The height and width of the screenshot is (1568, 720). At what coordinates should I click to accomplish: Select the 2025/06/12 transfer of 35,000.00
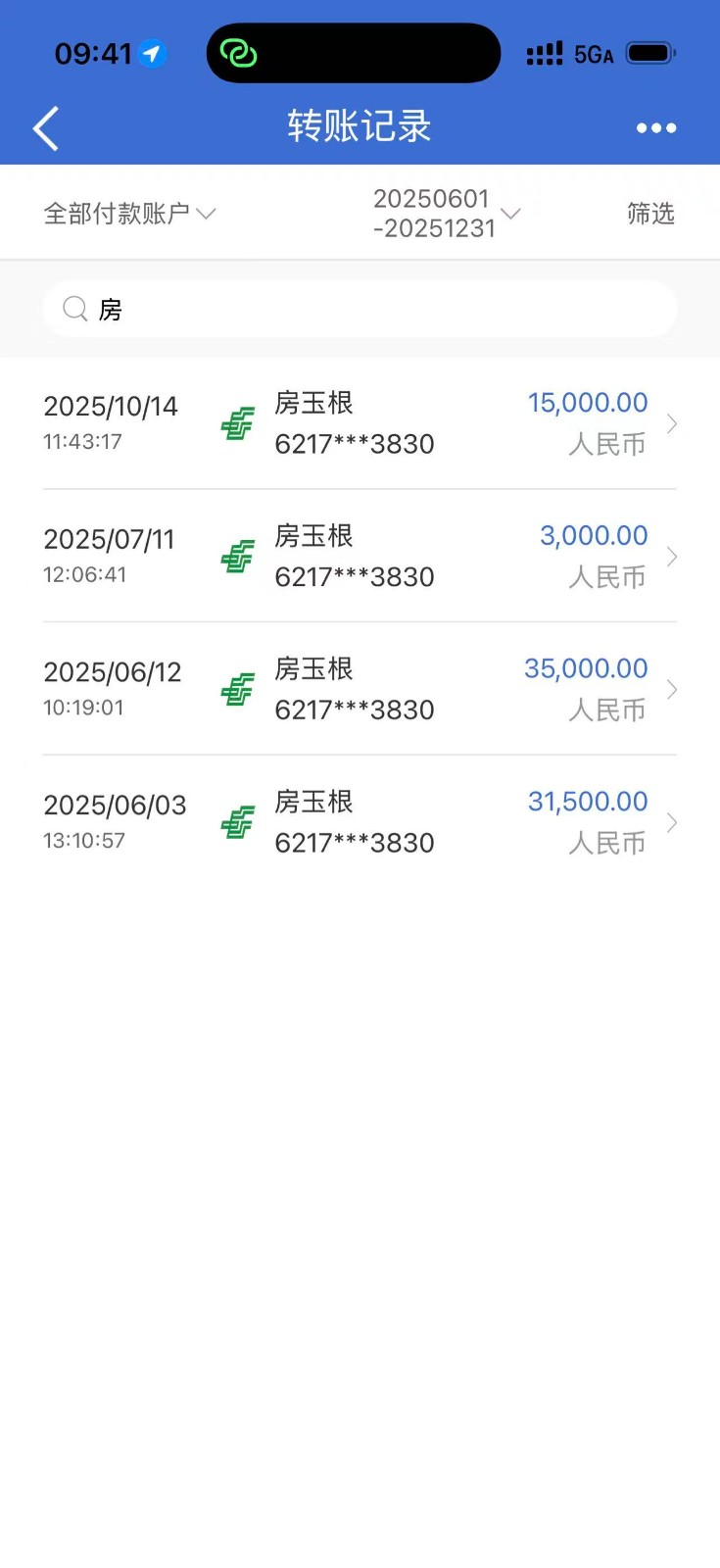coord(360,690)
